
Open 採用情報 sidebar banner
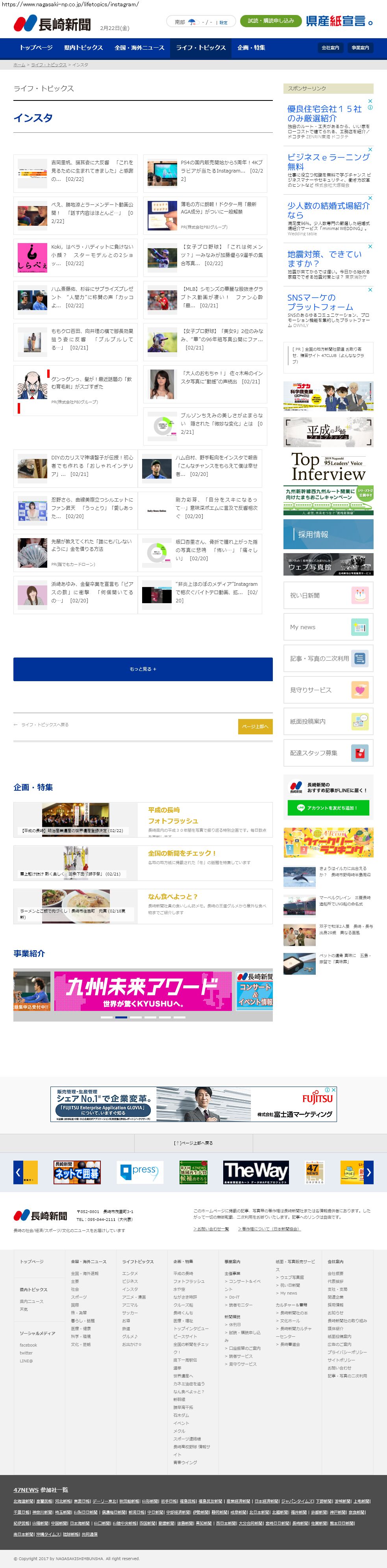coord(328,535)
